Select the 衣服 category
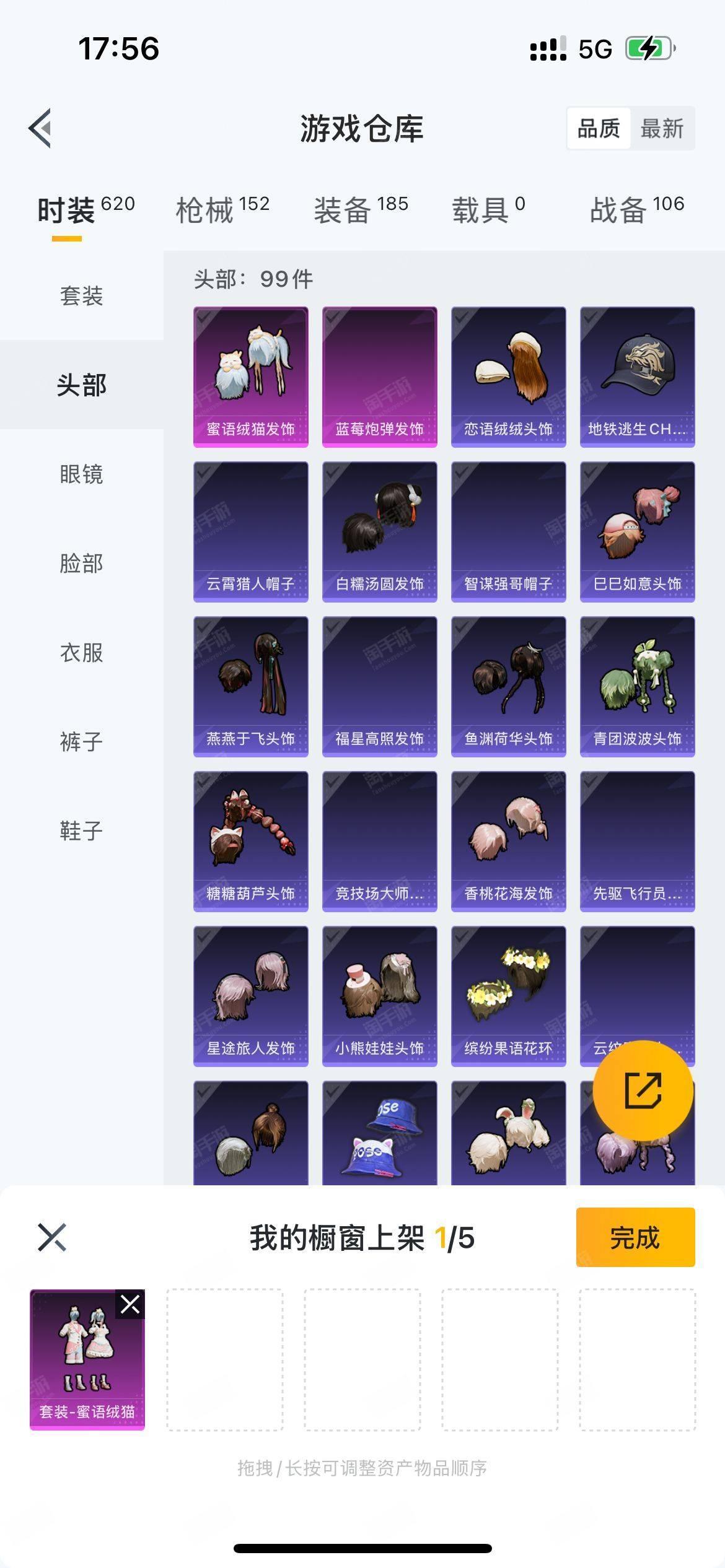The height and width of the screenshot is (1568, 725). point(81,652)
